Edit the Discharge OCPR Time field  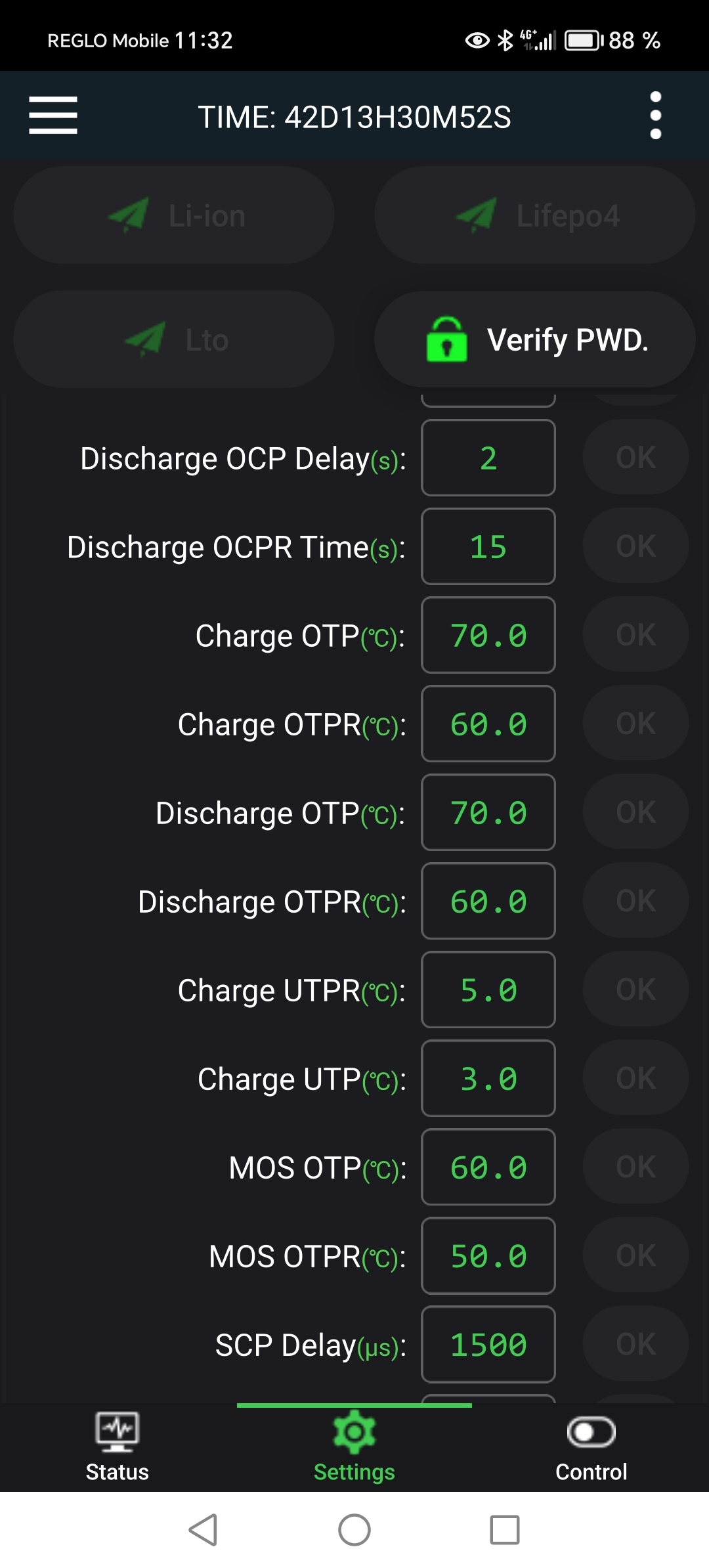click(x=488, y=546)
